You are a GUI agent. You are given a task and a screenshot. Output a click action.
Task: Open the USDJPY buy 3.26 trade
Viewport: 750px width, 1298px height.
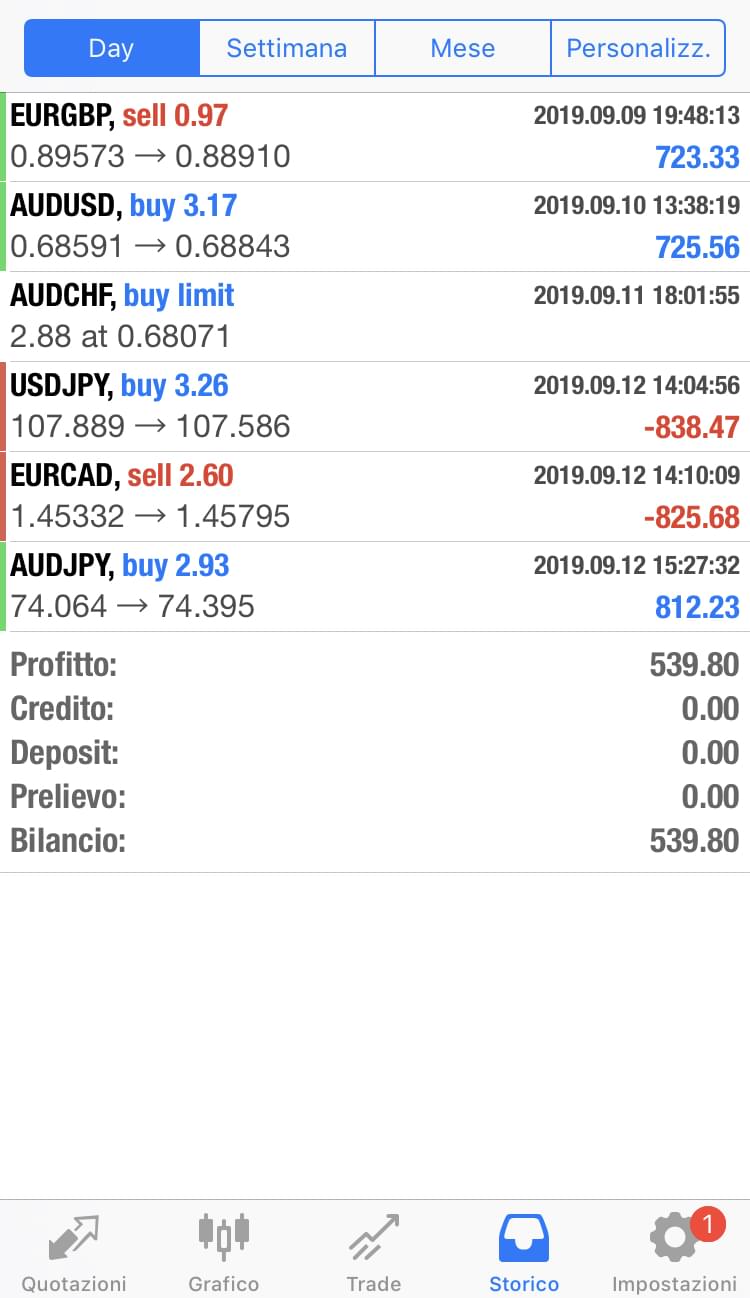[x=375, y=407]
